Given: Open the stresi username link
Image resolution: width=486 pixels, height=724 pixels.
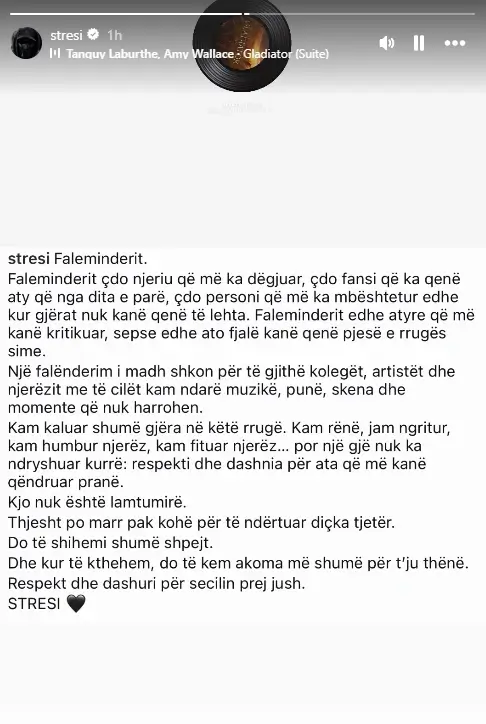Looking at the screenshot, I should [x=66, y=35].
